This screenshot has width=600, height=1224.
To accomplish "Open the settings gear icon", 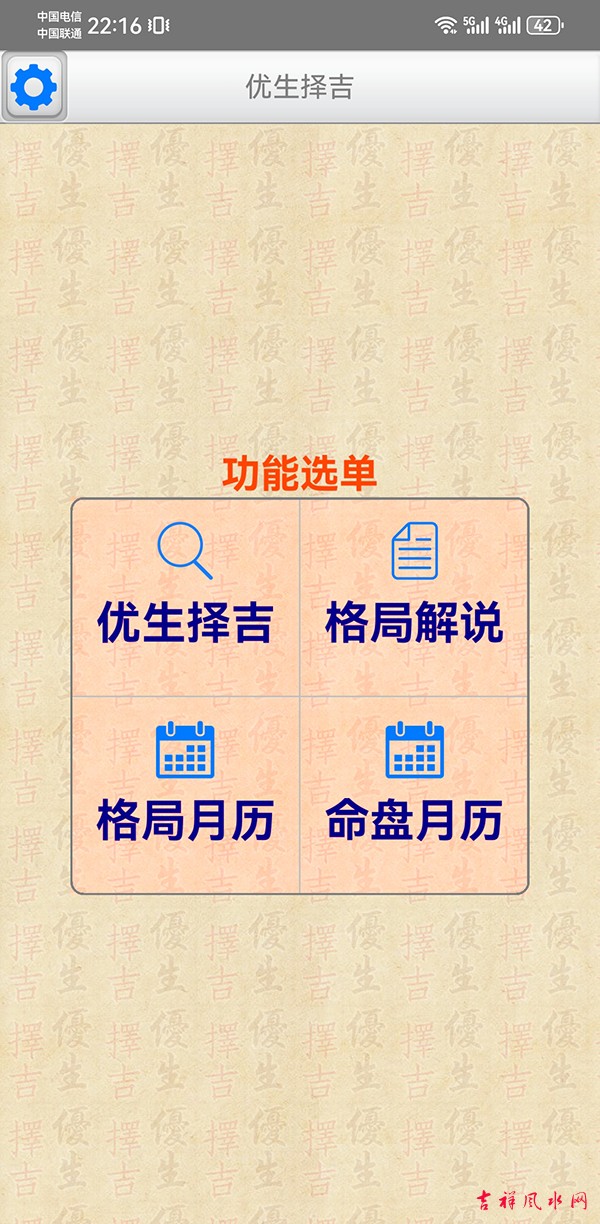I will (34, 88).
